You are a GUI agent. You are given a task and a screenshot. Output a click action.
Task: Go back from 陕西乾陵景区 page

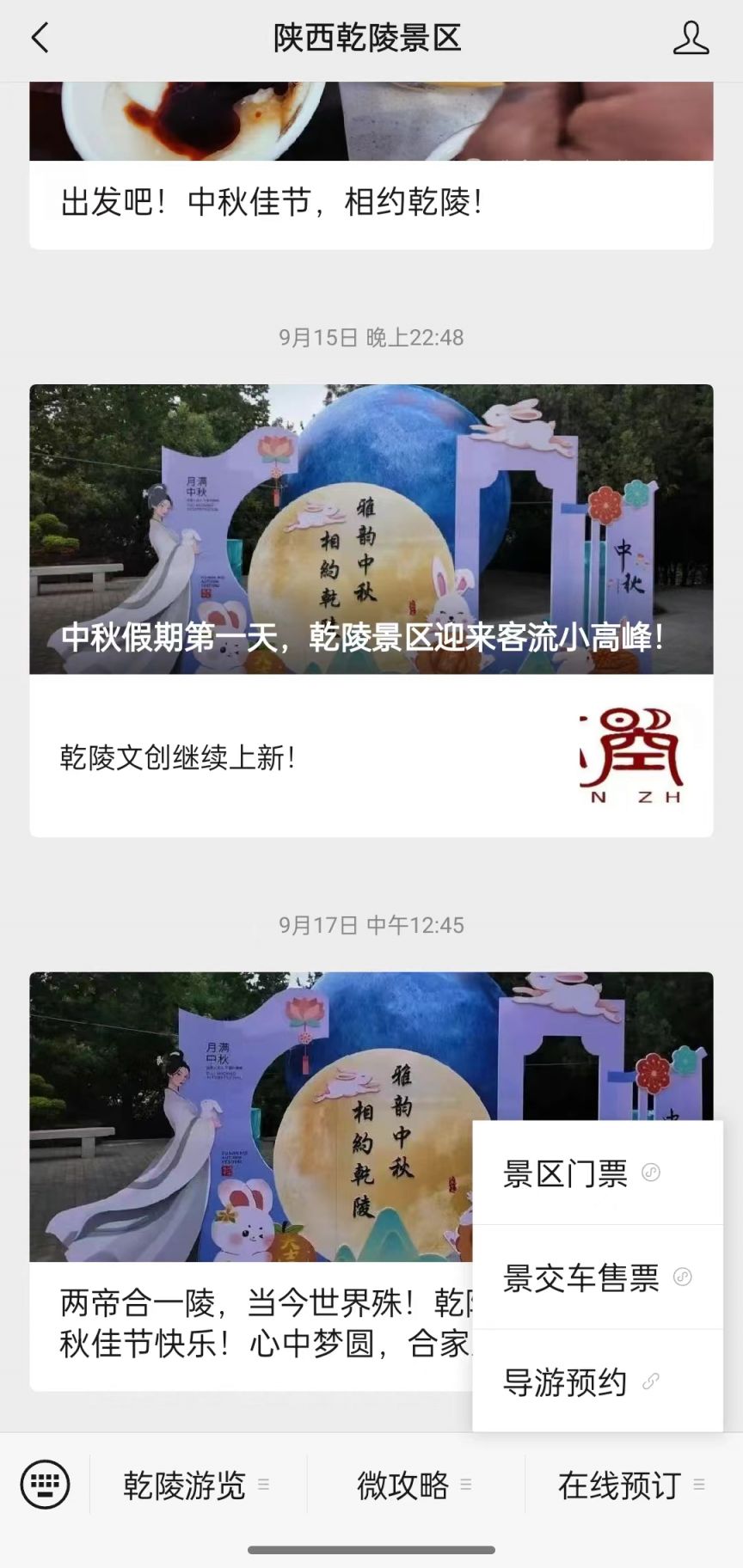[40, 39]
